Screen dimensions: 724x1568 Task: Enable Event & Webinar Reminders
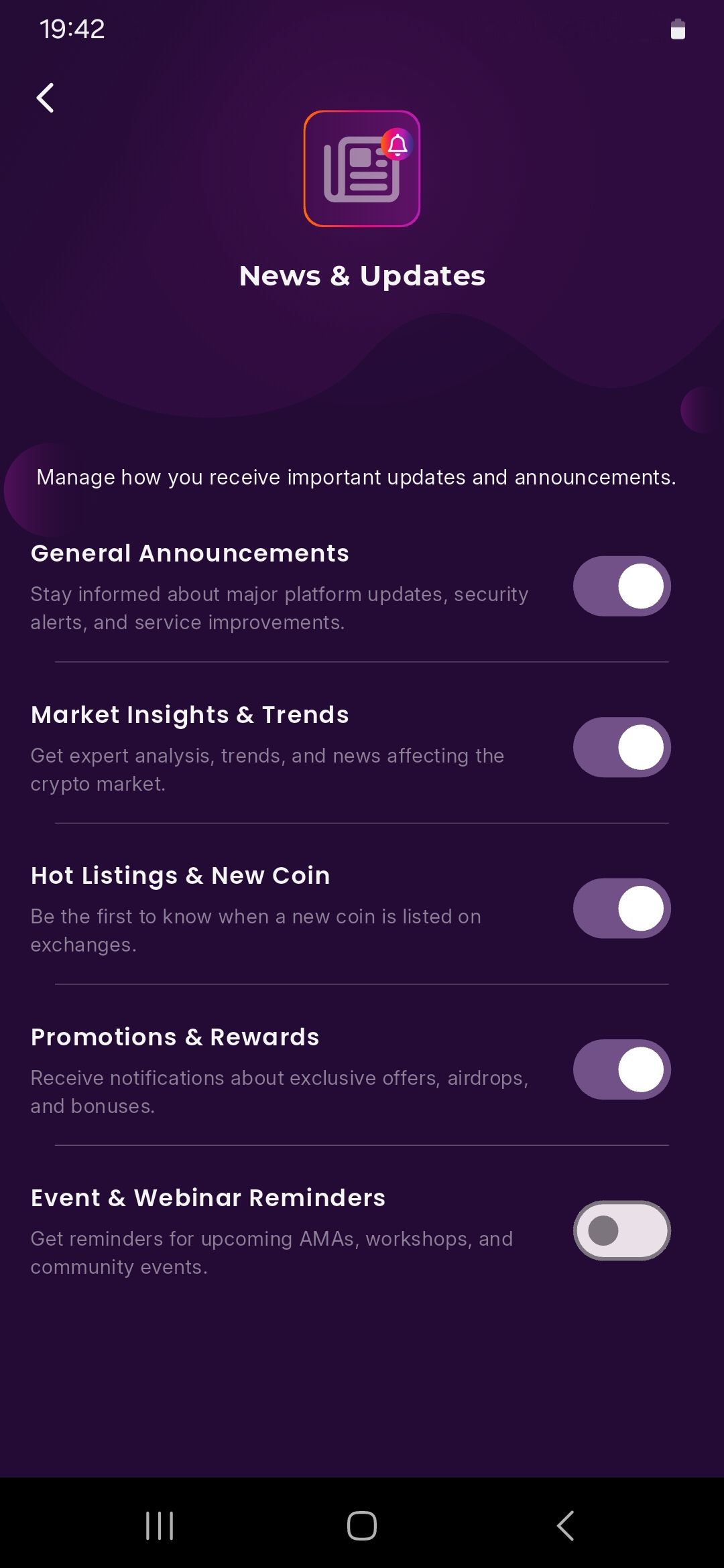pyautogui.click(x=621, y=1230)
